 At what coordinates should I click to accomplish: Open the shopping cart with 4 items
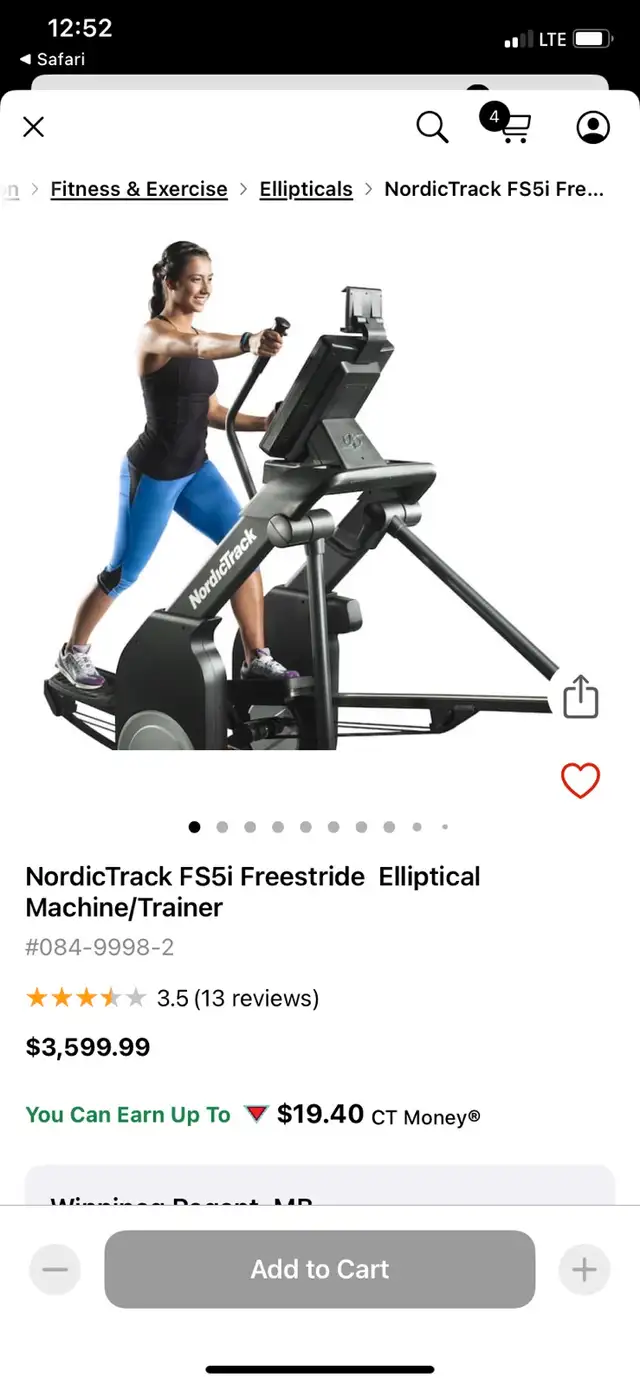point(507,123)
